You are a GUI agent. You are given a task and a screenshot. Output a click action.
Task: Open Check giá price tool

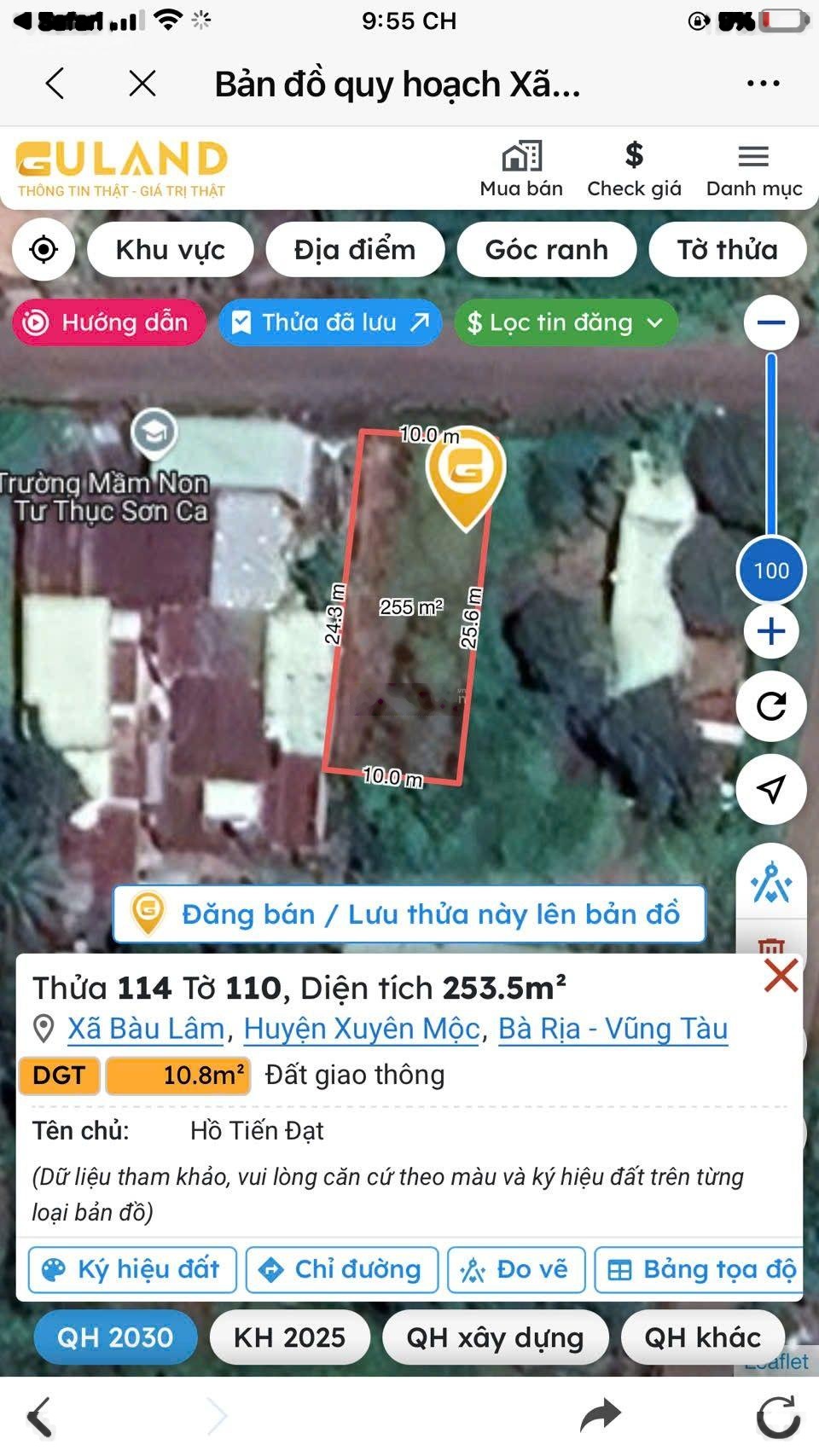pyautogui.click(x=634, y=170)
